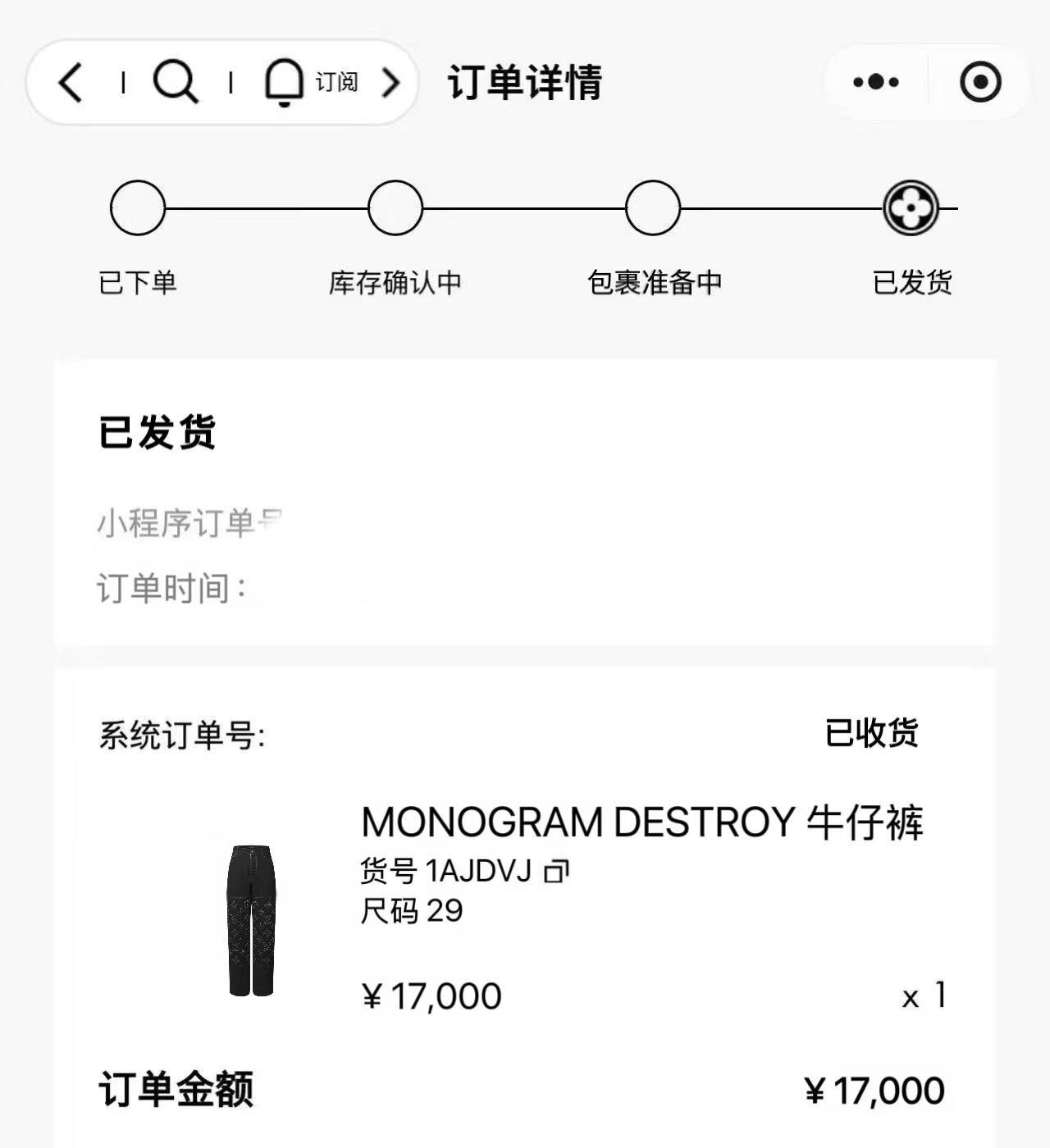
Task: Open the search magnifier icon
Action: pos(176,82)
